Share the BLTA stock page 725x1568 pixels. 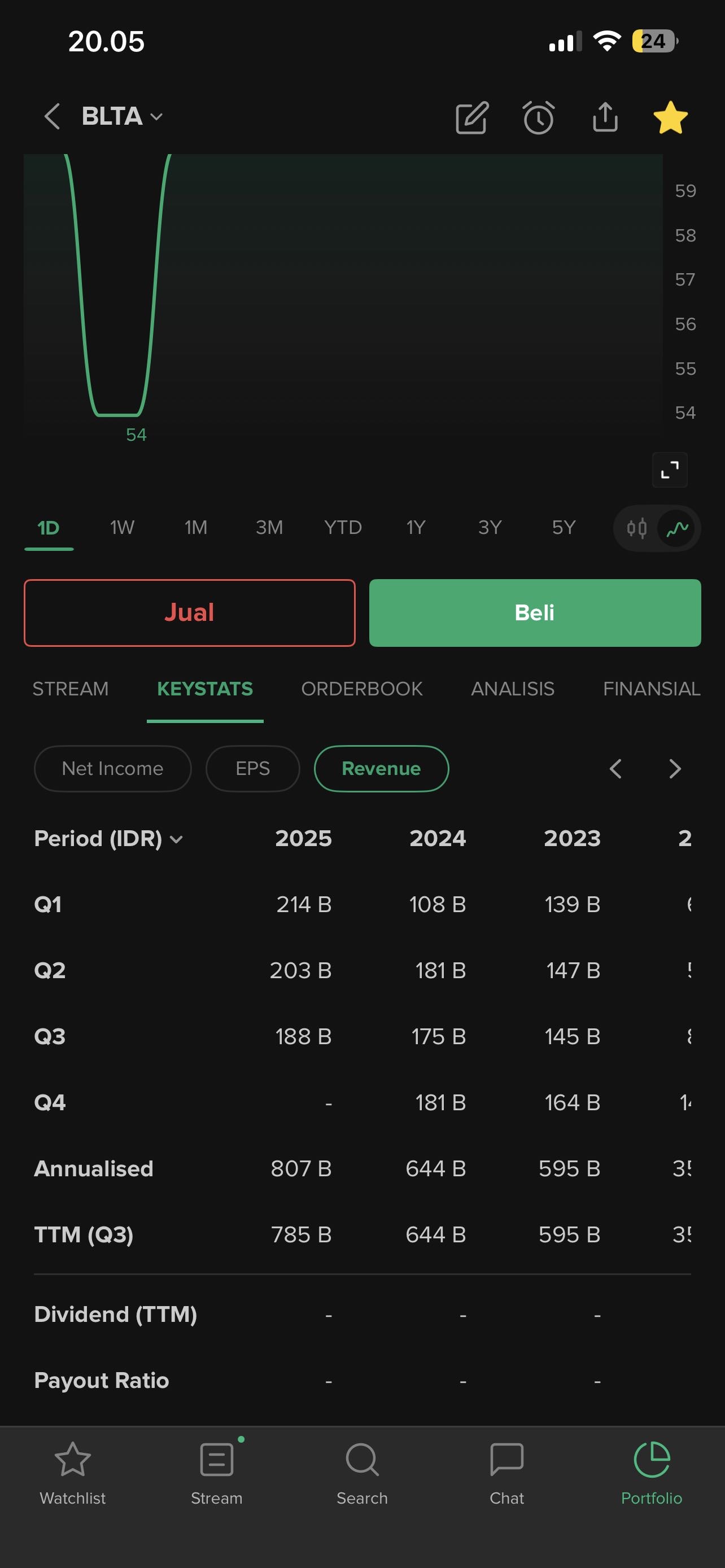[605, 117]
